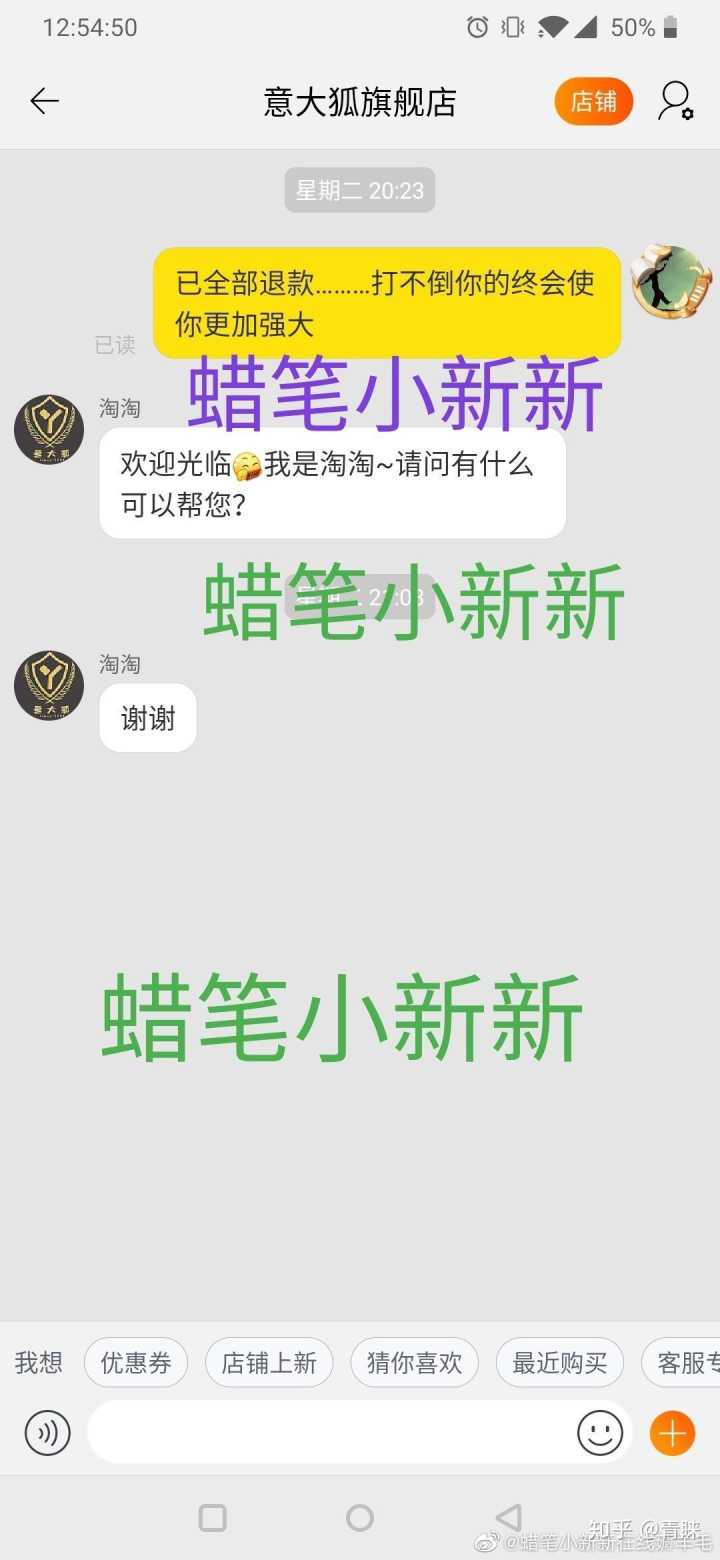The image size is (720, 1560).
Task: Tap the 优惠券 quick chip
Action: 136,1362
